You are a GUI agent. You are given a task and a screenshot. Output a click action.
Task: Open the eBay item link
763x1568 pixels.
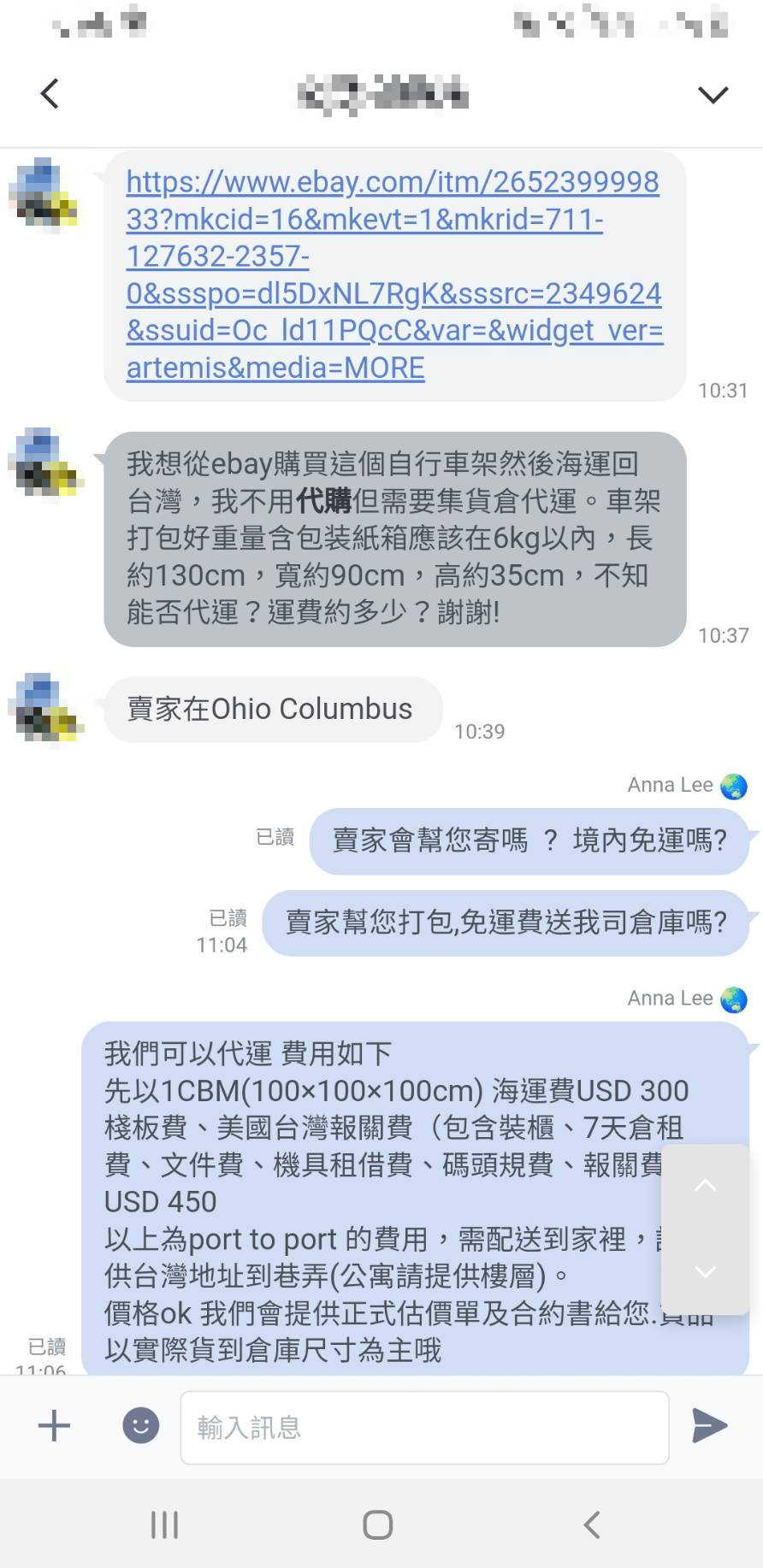(x=393, y=274)
